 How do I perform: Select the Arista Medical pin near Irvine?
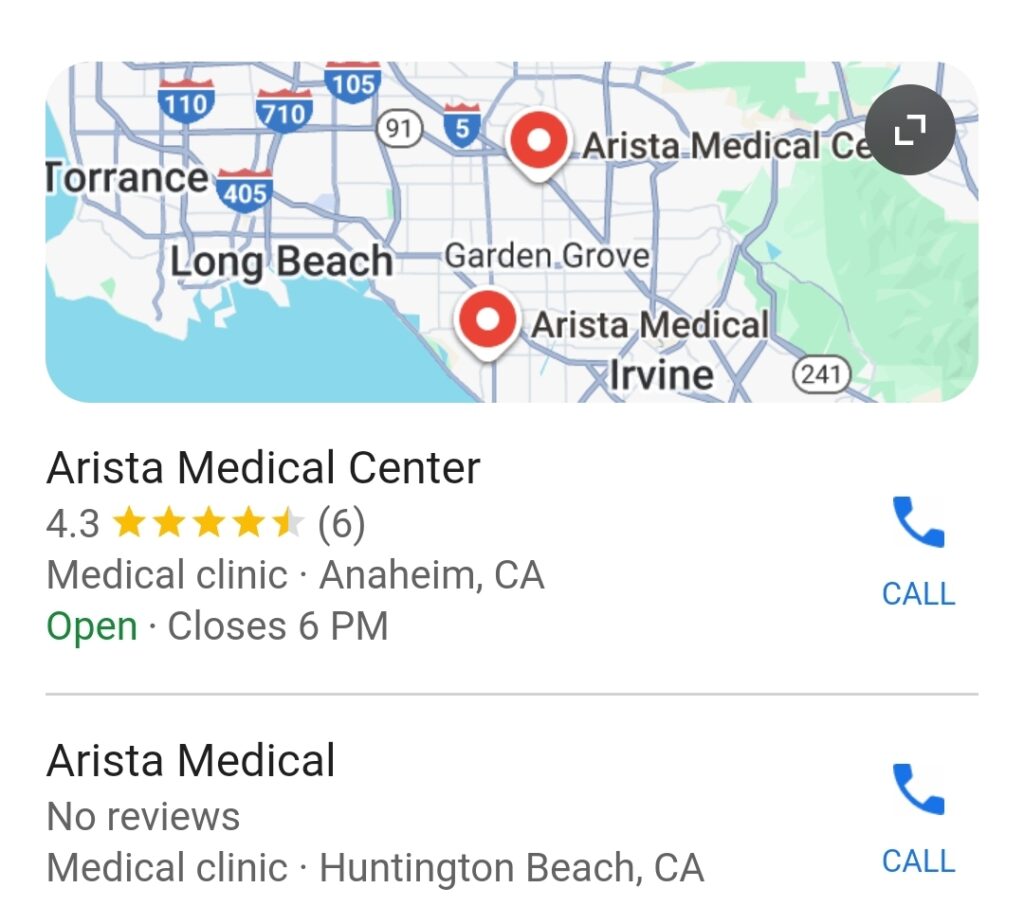pyautogui.click(x=487, y=320)
